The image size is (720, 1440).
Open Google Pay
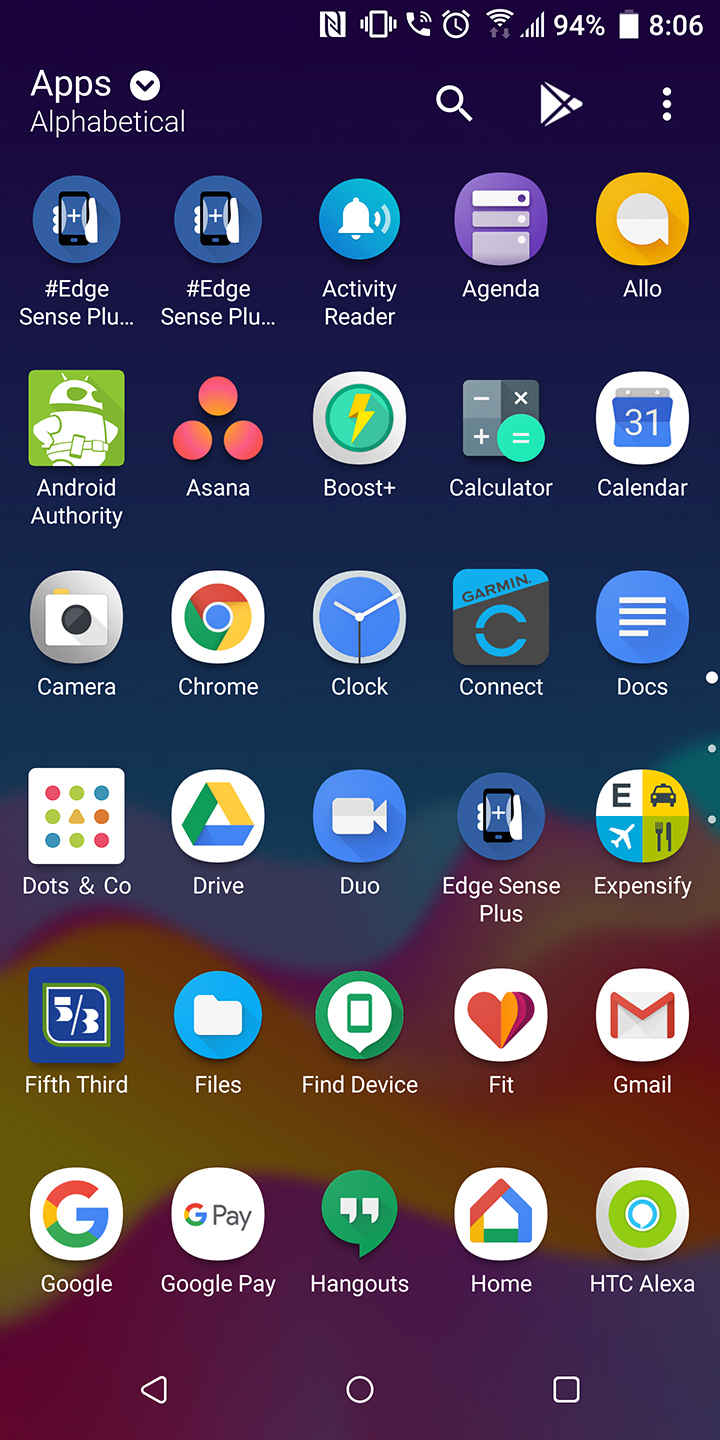[218, 1214]
